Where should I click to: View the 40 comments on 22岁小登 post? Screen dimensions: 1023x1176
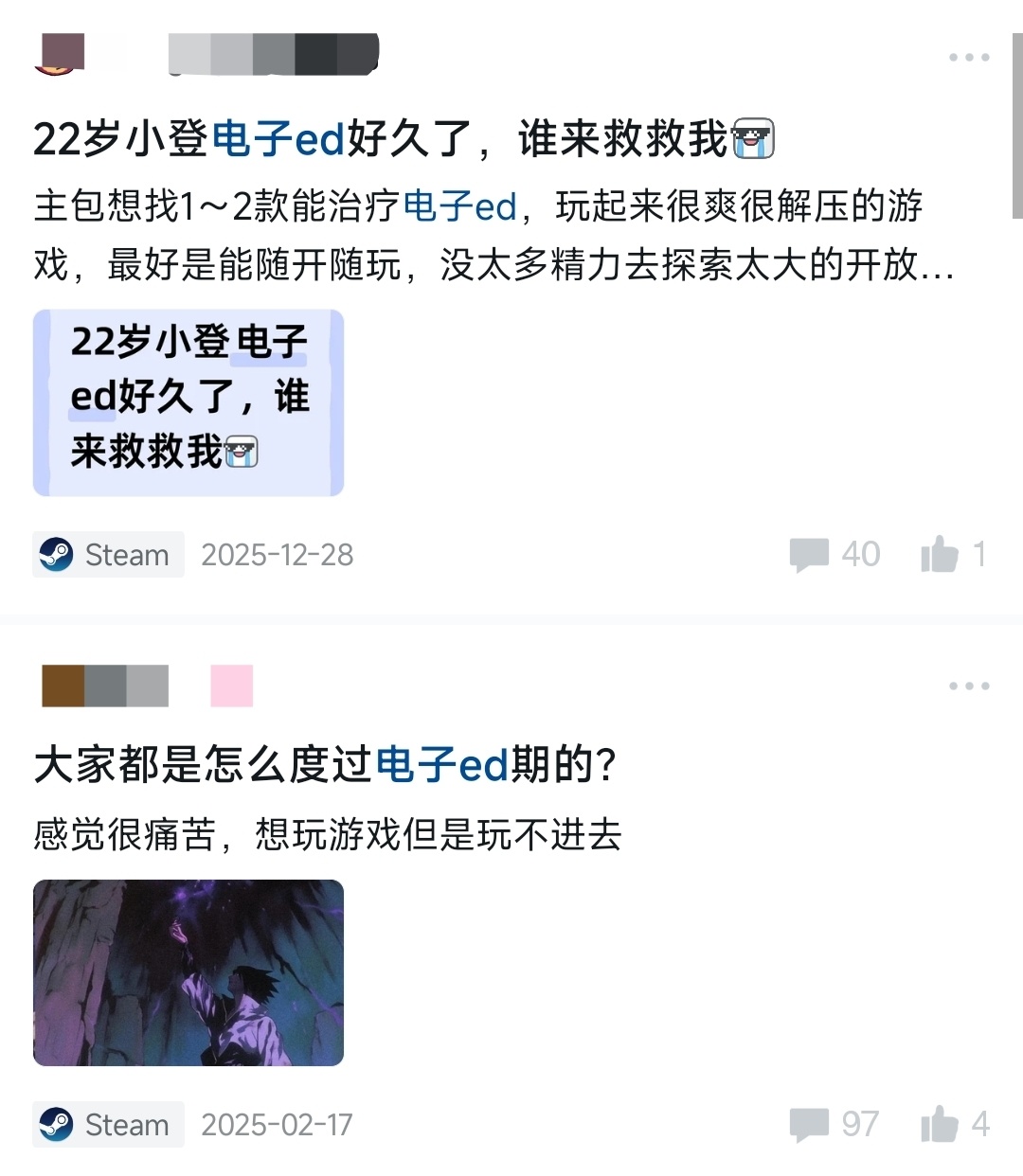click(835, 555)
